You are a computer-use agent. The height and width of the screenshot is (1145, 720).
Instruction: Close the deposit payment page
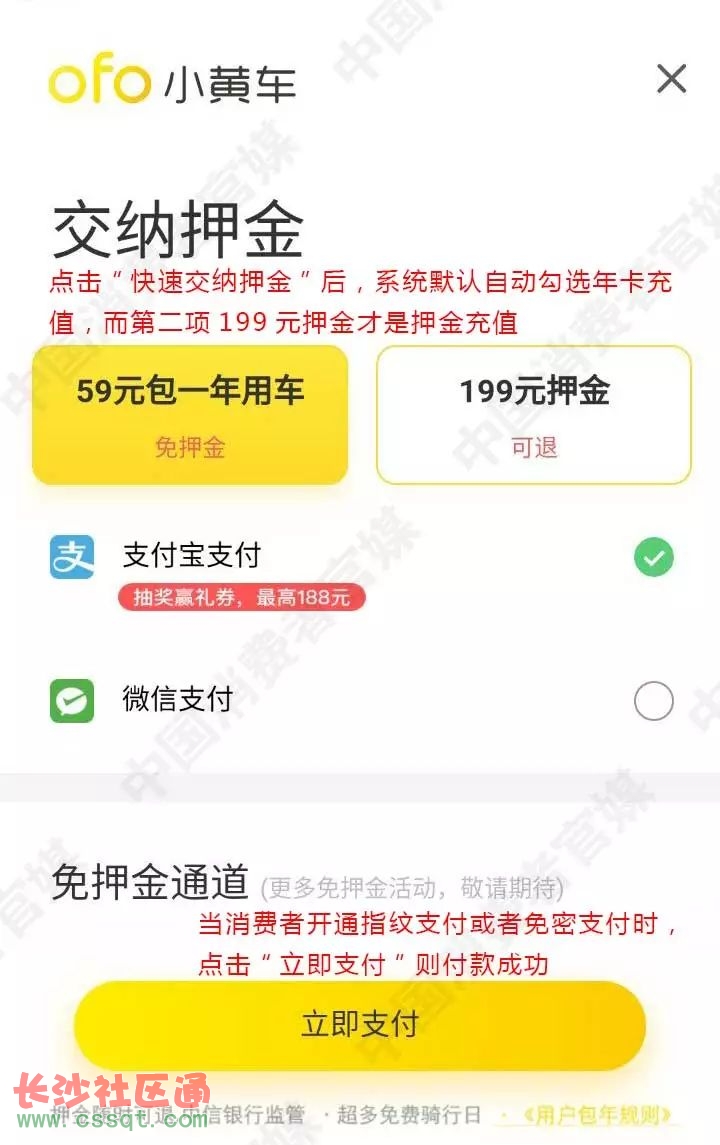pyautogui.click(x=671, y=78)
